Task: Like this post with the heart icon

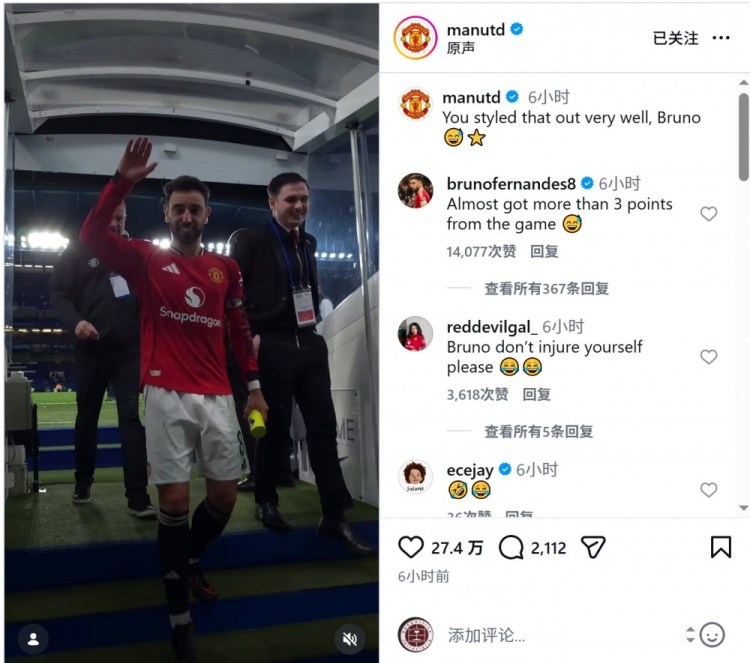Action: click(411, 547)
